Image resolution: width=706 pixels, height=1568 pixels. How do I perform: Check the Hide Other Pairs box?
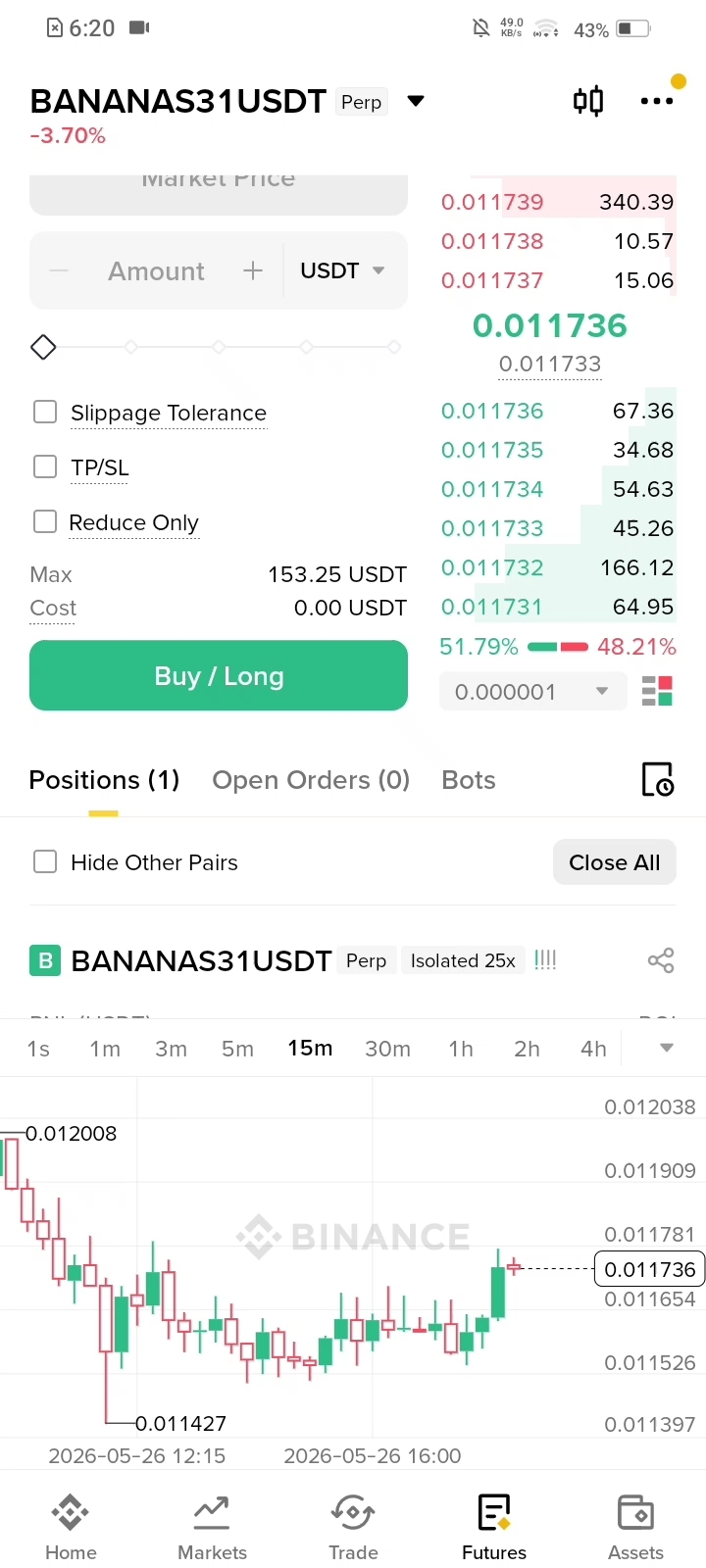tap(45, 861)
